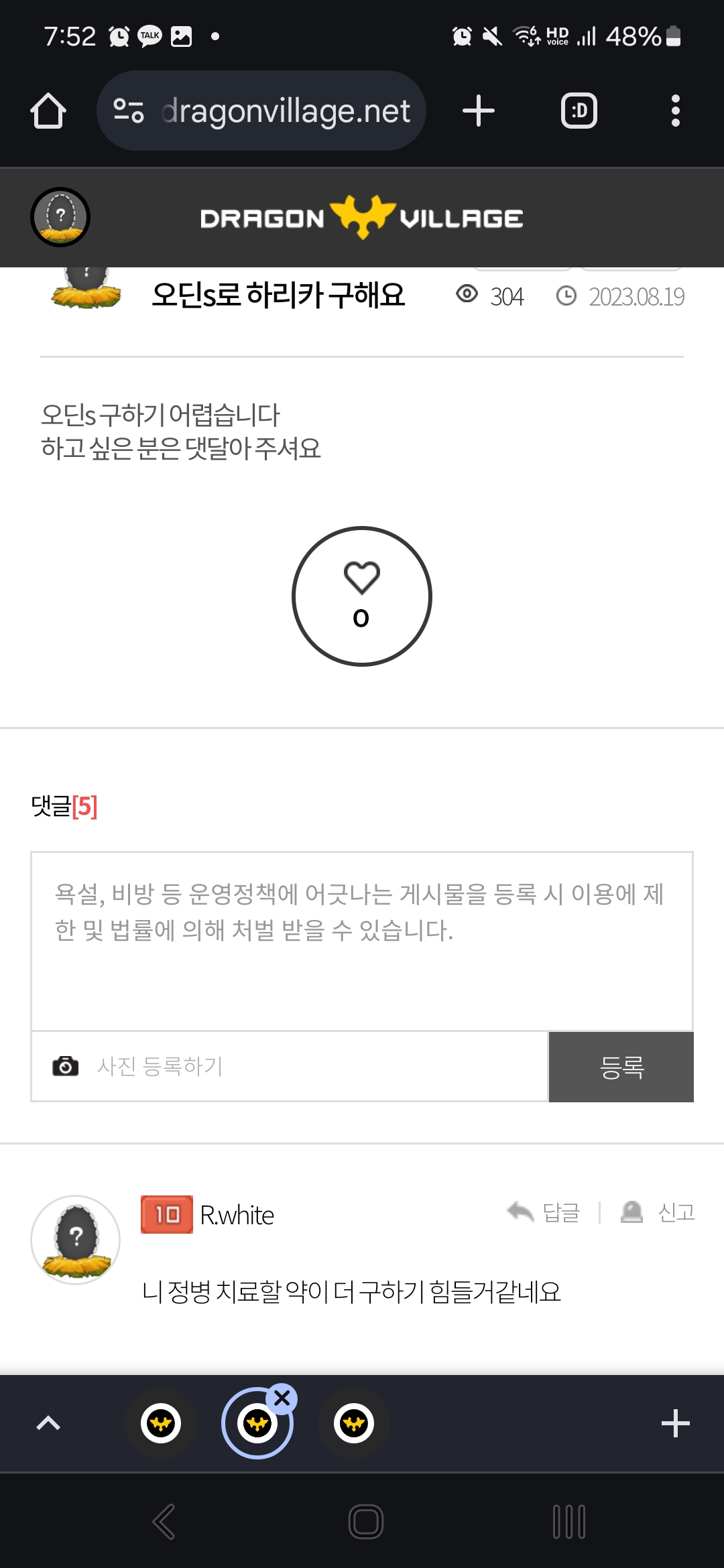Viewport: 724px width, 1568px height.
Task: Add a new tab from tab strip
Action: click(675, 1423)
